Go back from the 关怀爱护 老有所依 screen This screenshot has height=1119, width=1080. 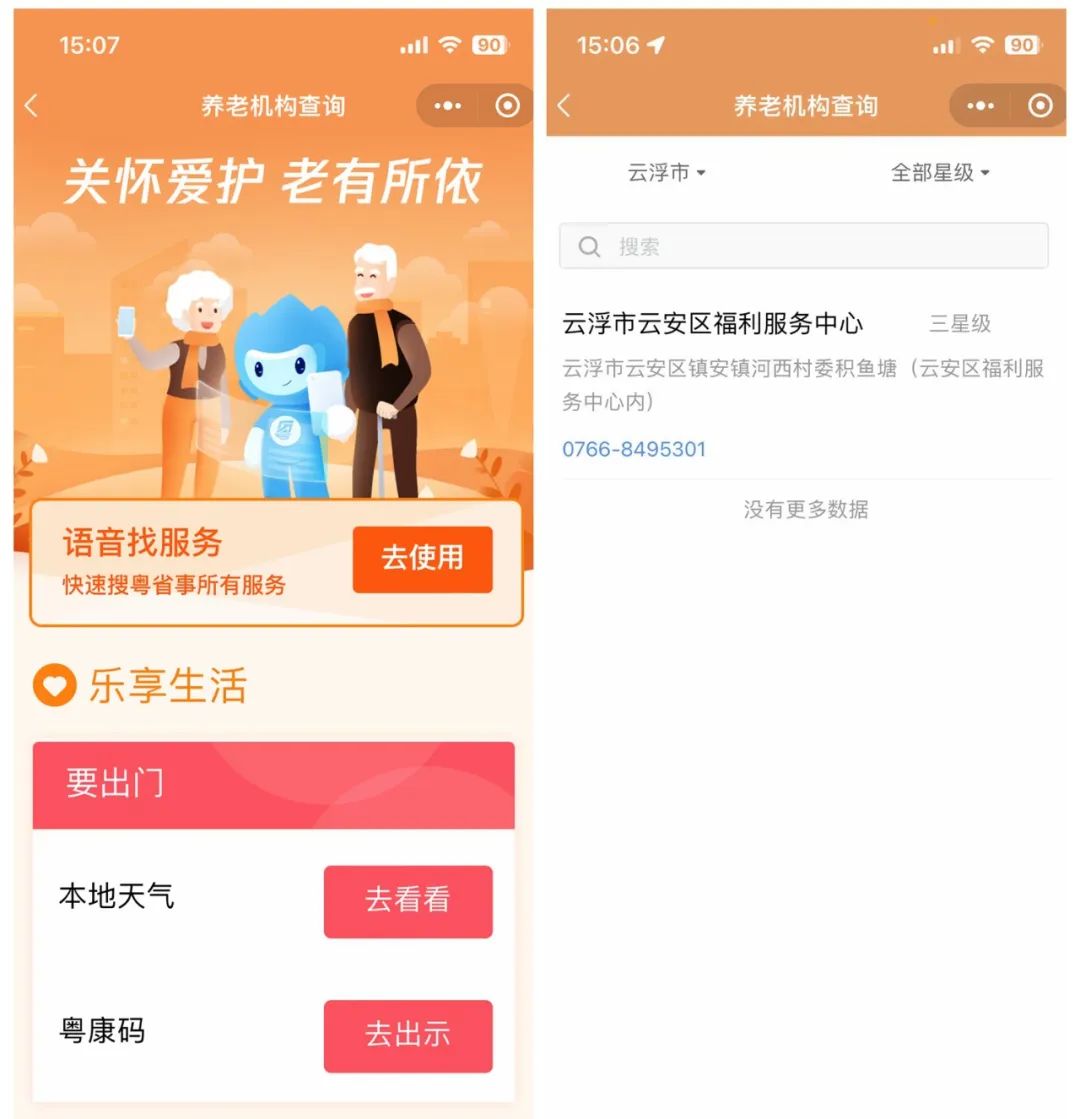32,106
